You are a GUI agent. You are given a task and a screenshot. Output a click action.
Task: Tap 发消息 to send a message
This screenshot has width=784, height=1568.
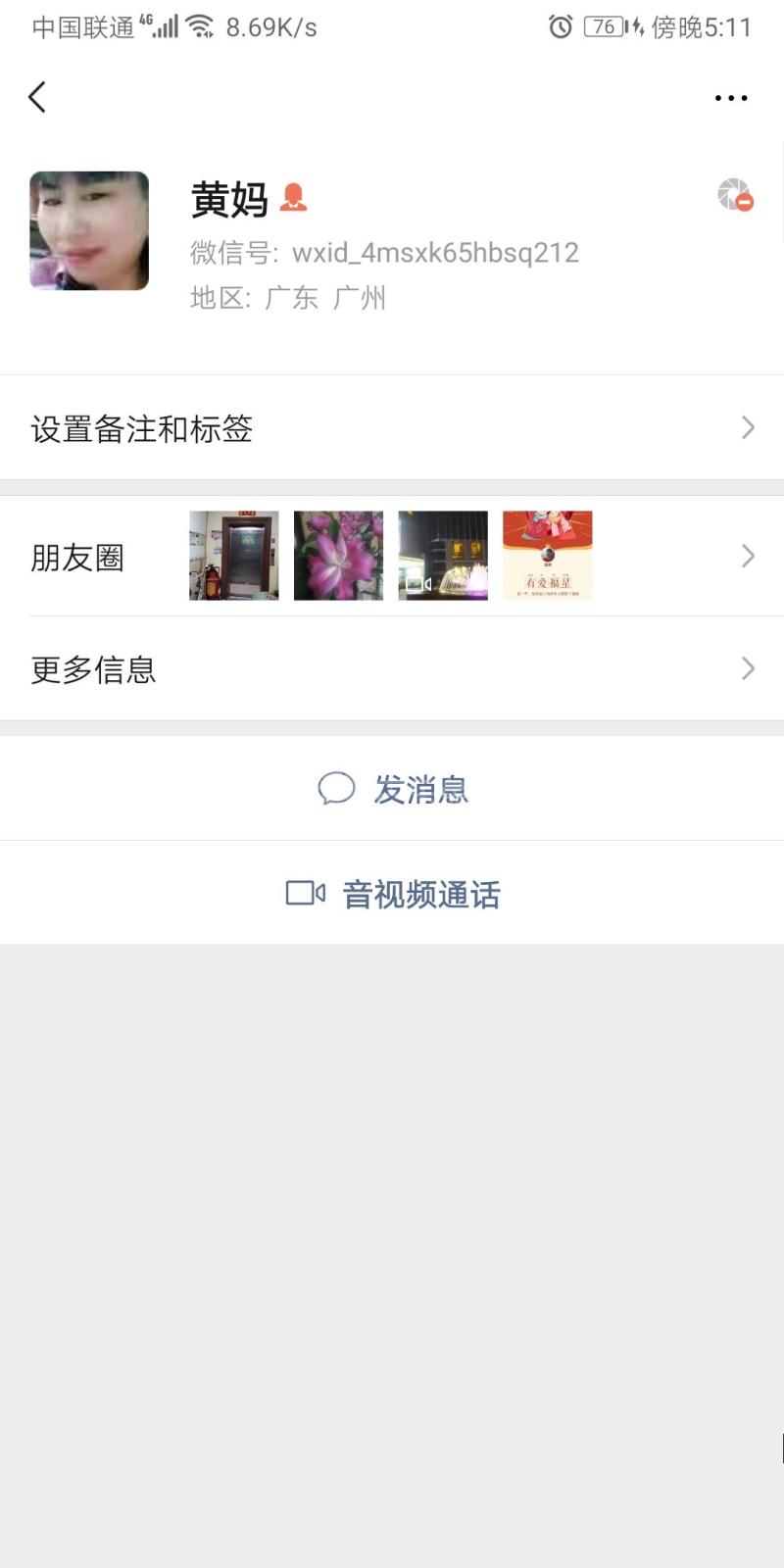393,789
